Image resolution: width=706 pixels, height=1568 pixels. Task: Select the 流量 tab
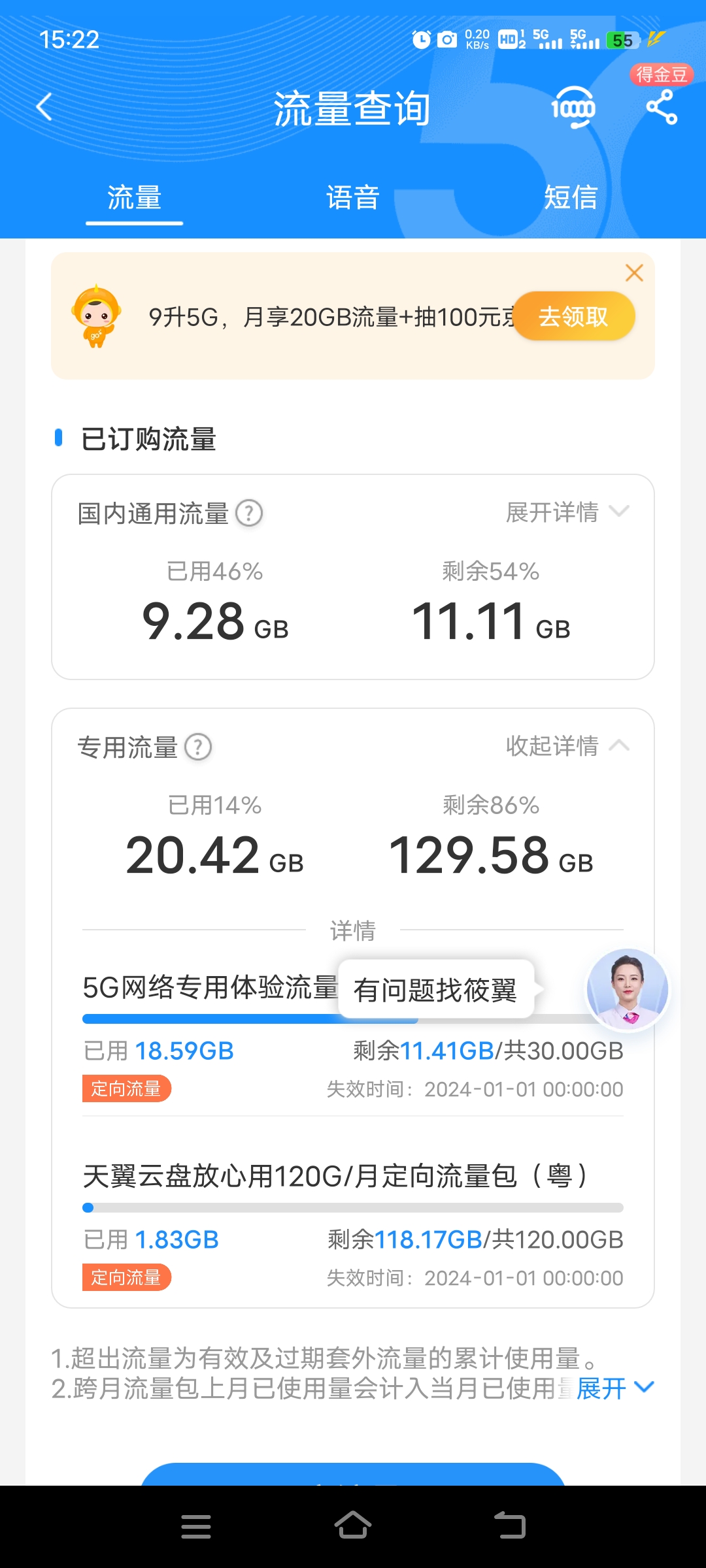click(135, 197)
